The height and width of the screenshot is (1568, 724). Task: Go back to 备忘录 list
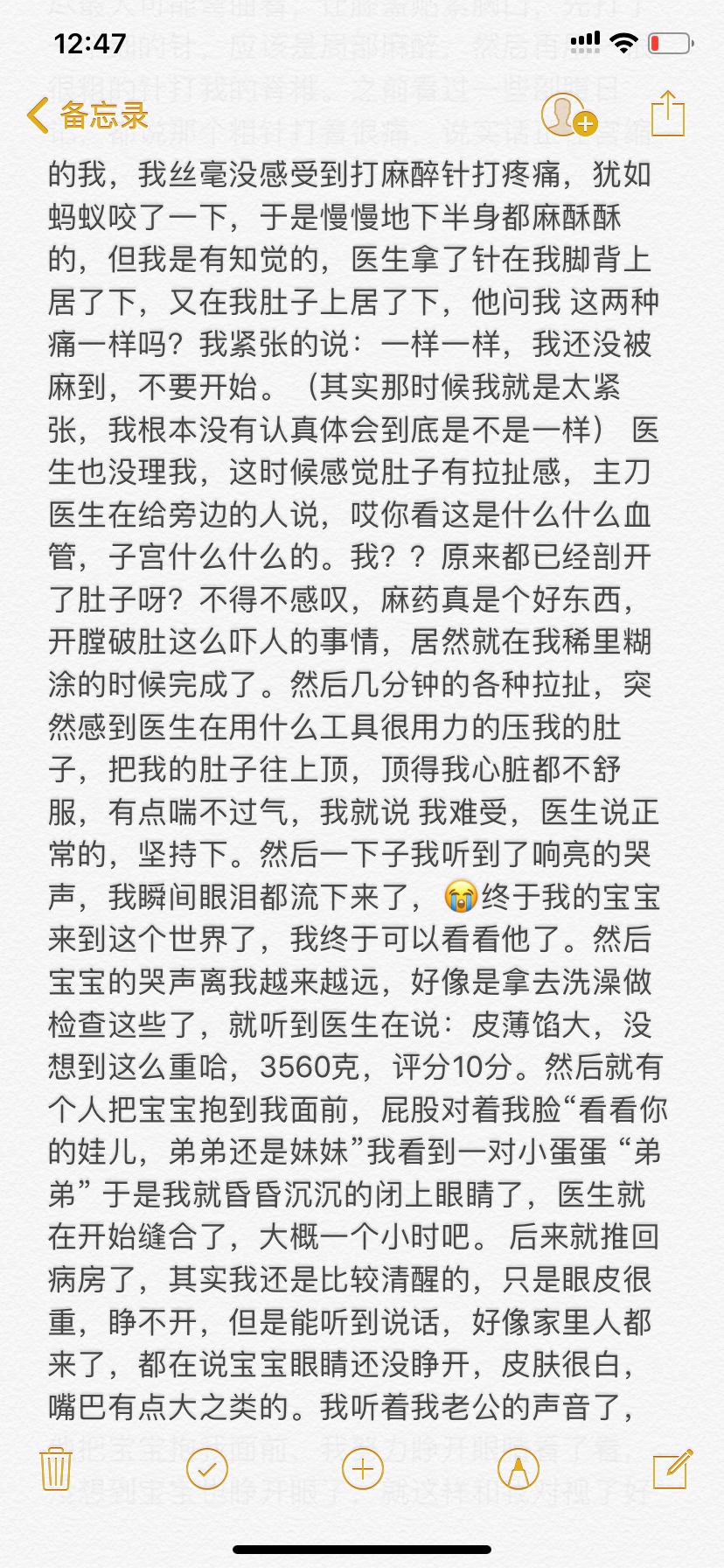point(87,115)
